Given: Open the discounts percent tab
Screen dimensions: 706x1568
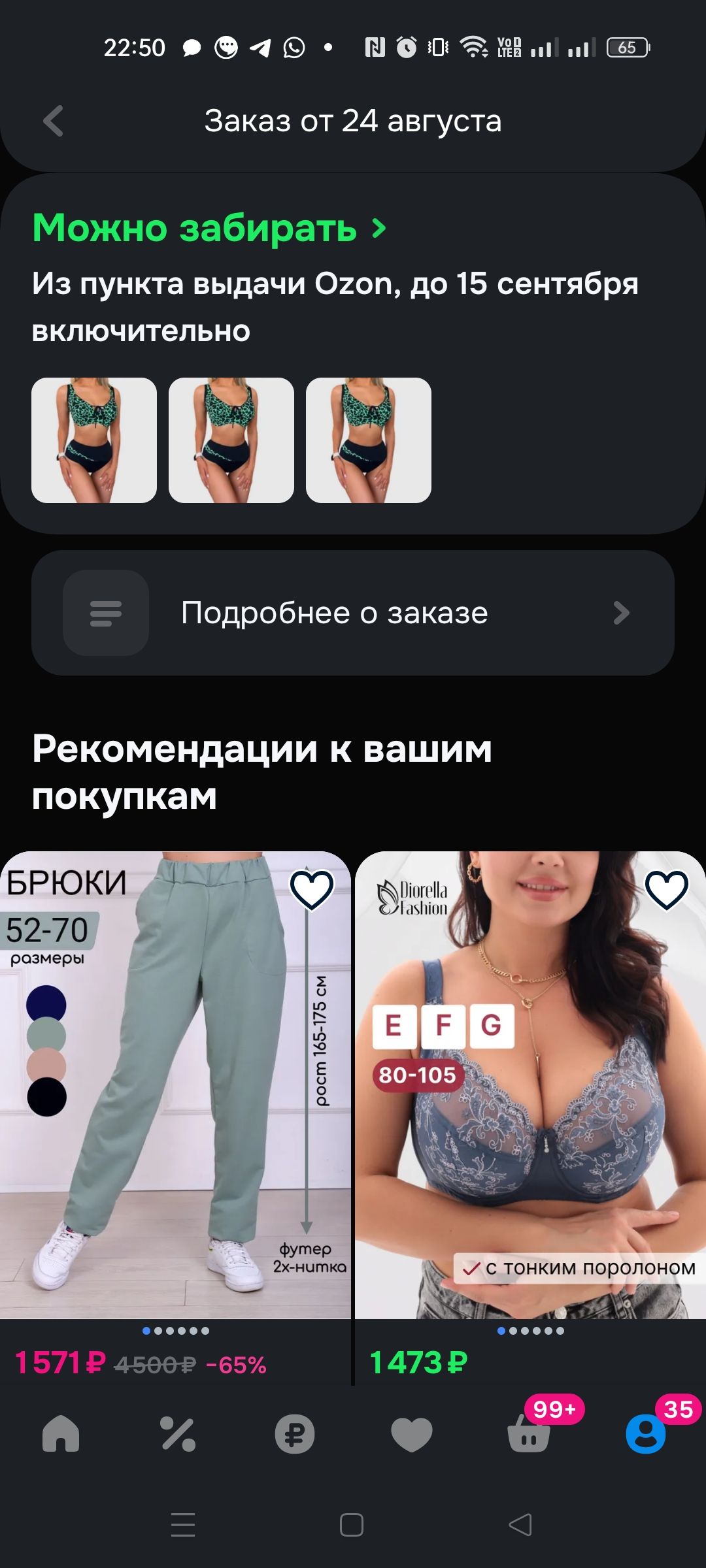Looking at the screenshot, I should (x=178, y=1434).
